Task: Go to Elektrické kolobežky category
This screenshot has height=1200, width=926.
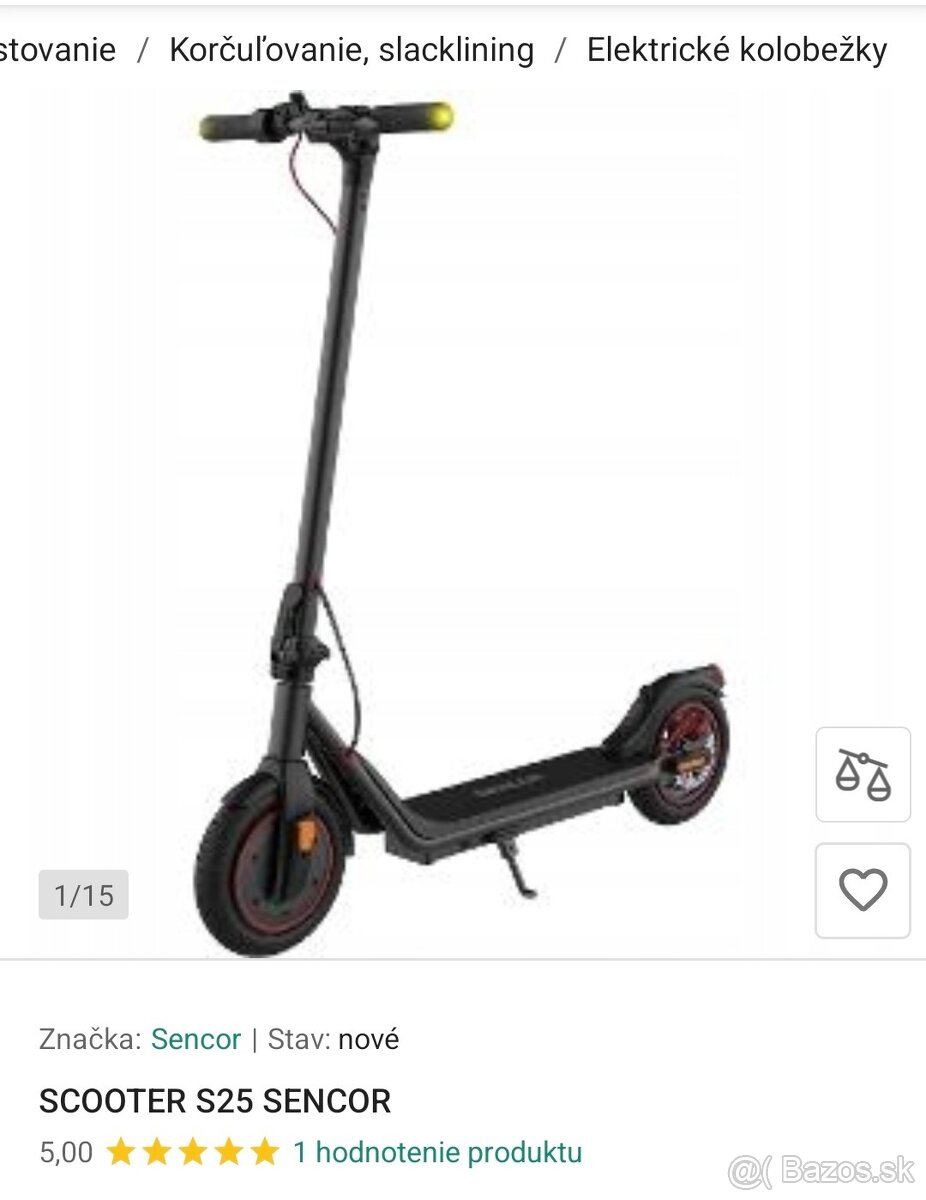Action: click(x=737, y=50)
